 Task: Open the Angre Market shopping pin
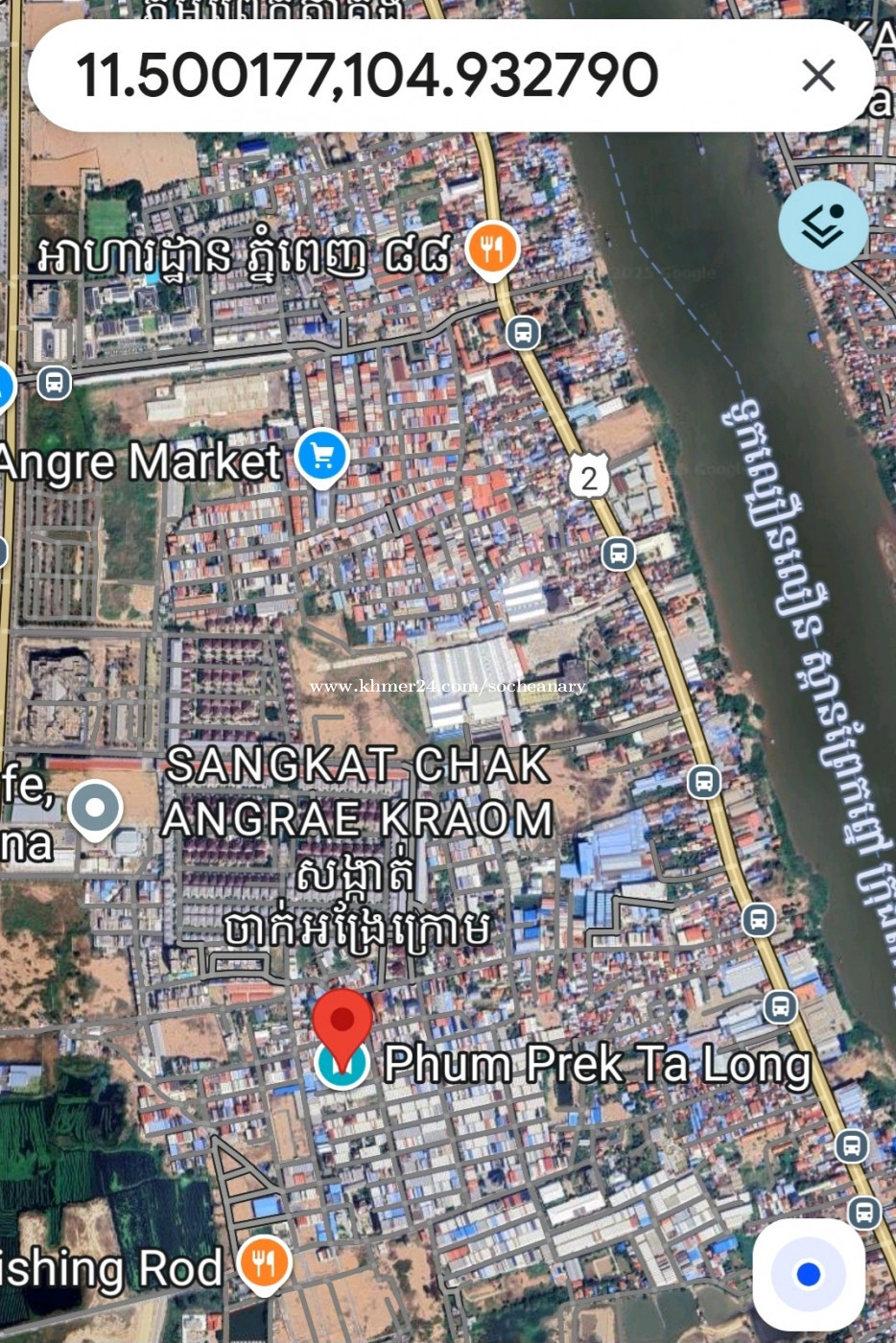coord(322,458)
